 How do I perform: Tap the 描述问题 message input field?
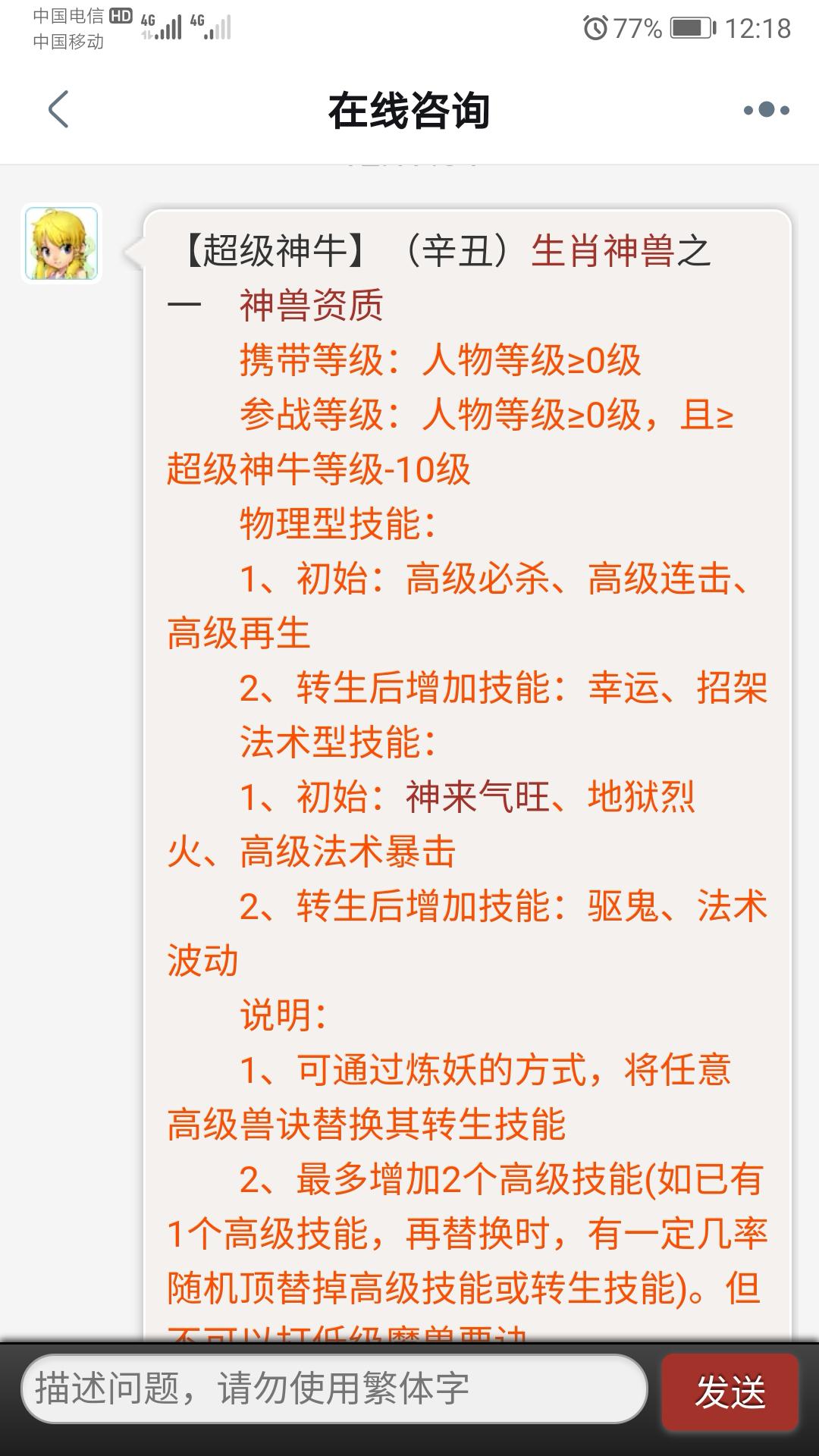(334, 1389)
